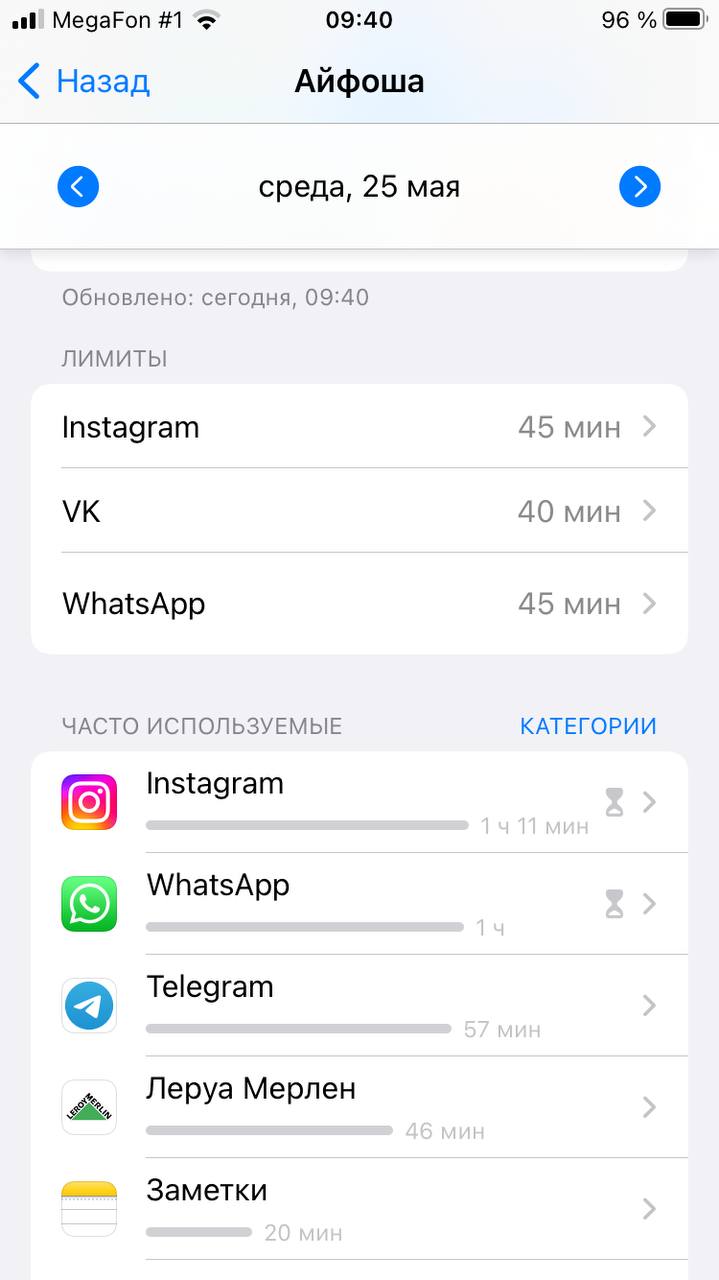Open the VK 40 мин limit
The width and height of the screenshot is (719, 1280).
[x=359, y=511]
